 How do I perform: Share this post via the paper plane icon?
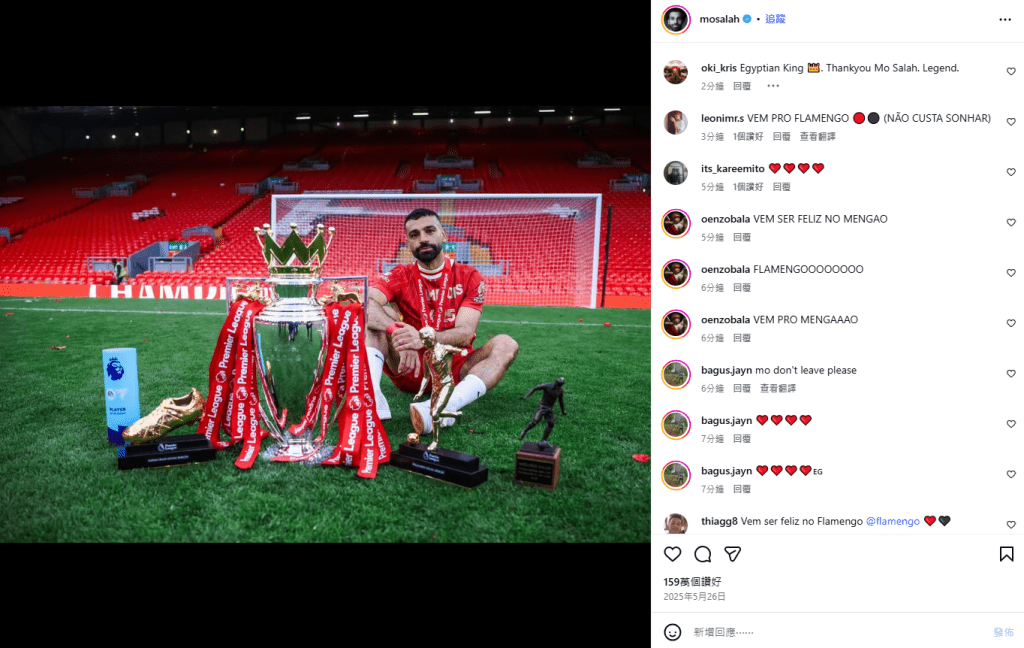(x=733, y=554)
